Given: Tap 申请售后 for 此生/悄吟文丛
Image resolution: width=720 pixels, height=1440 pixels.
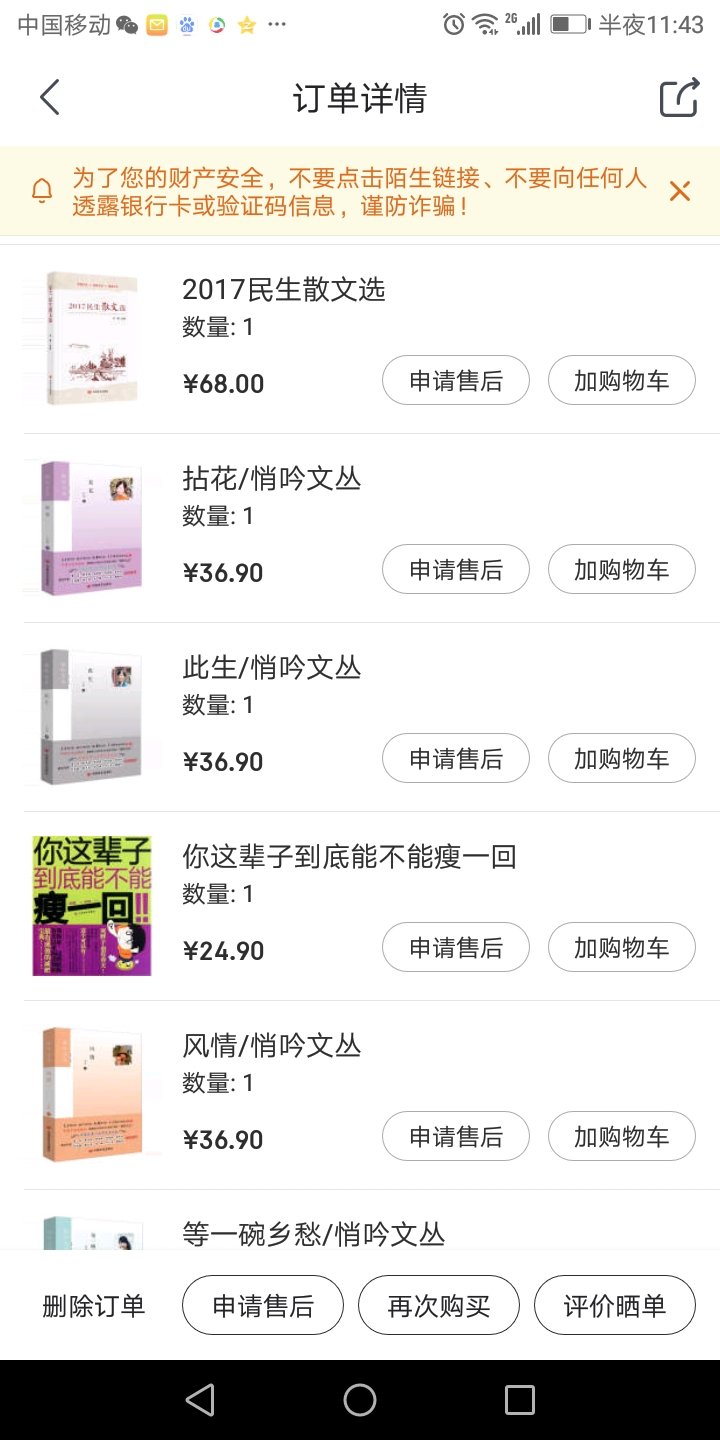Looking at the screenshot, I should pyautogui.click(x=456, y=758).
